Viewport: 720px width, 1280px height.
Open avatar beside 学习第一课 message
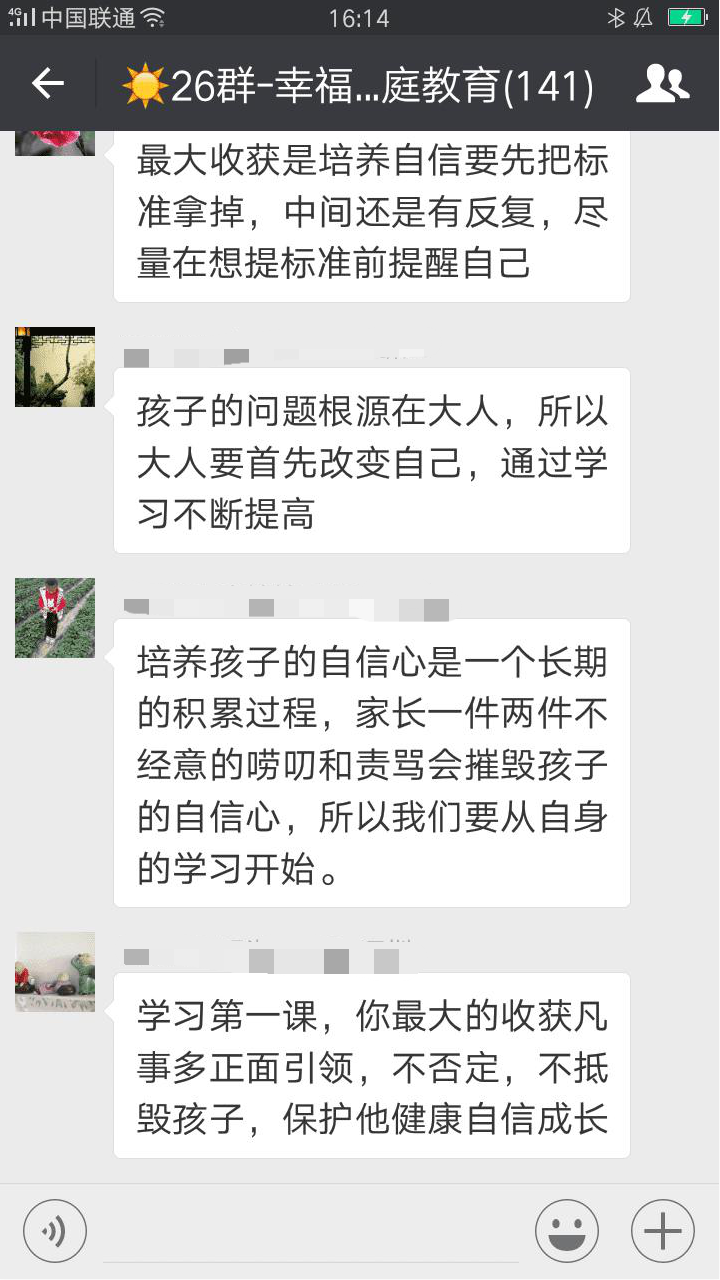pos(55,972)
